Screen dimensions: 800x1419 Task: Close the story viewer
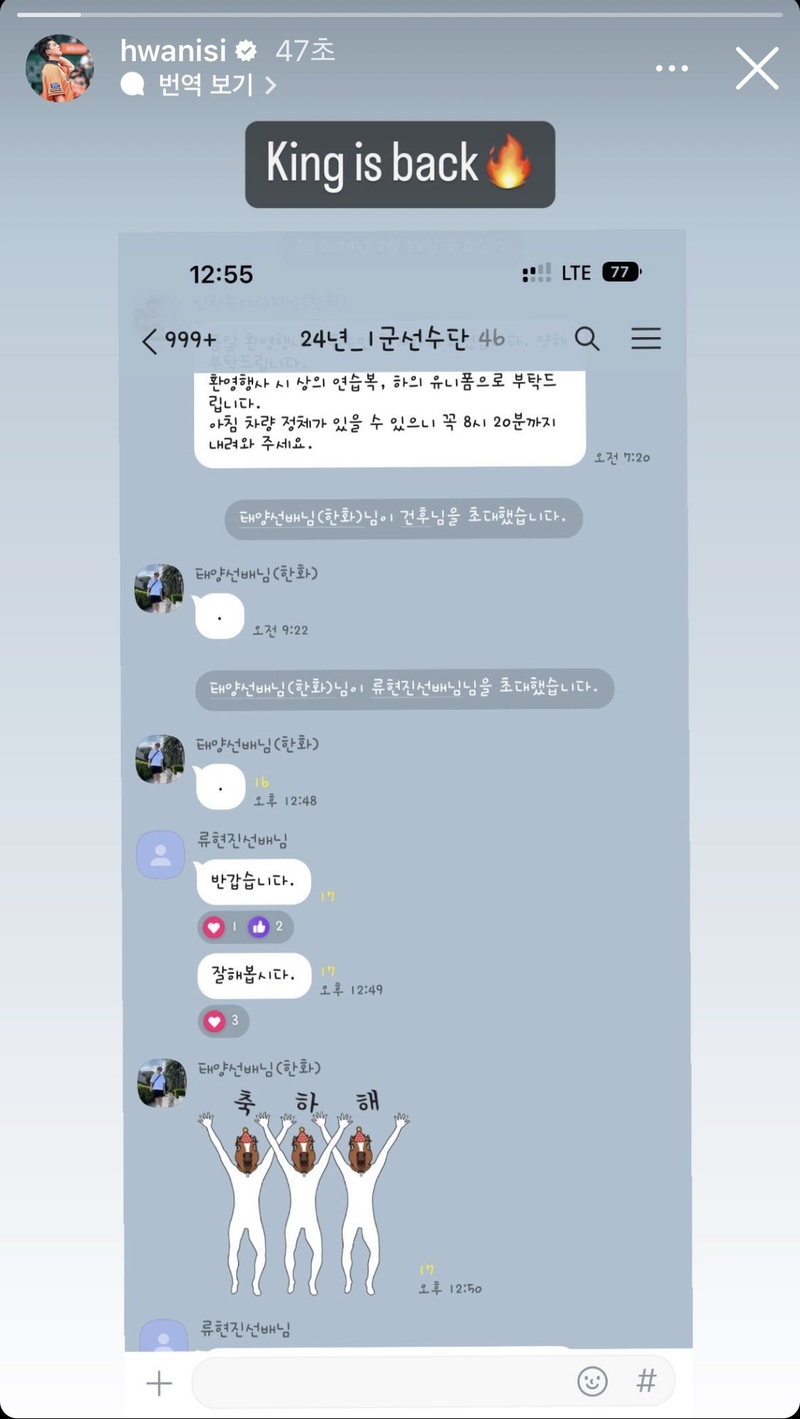point(757,69)
